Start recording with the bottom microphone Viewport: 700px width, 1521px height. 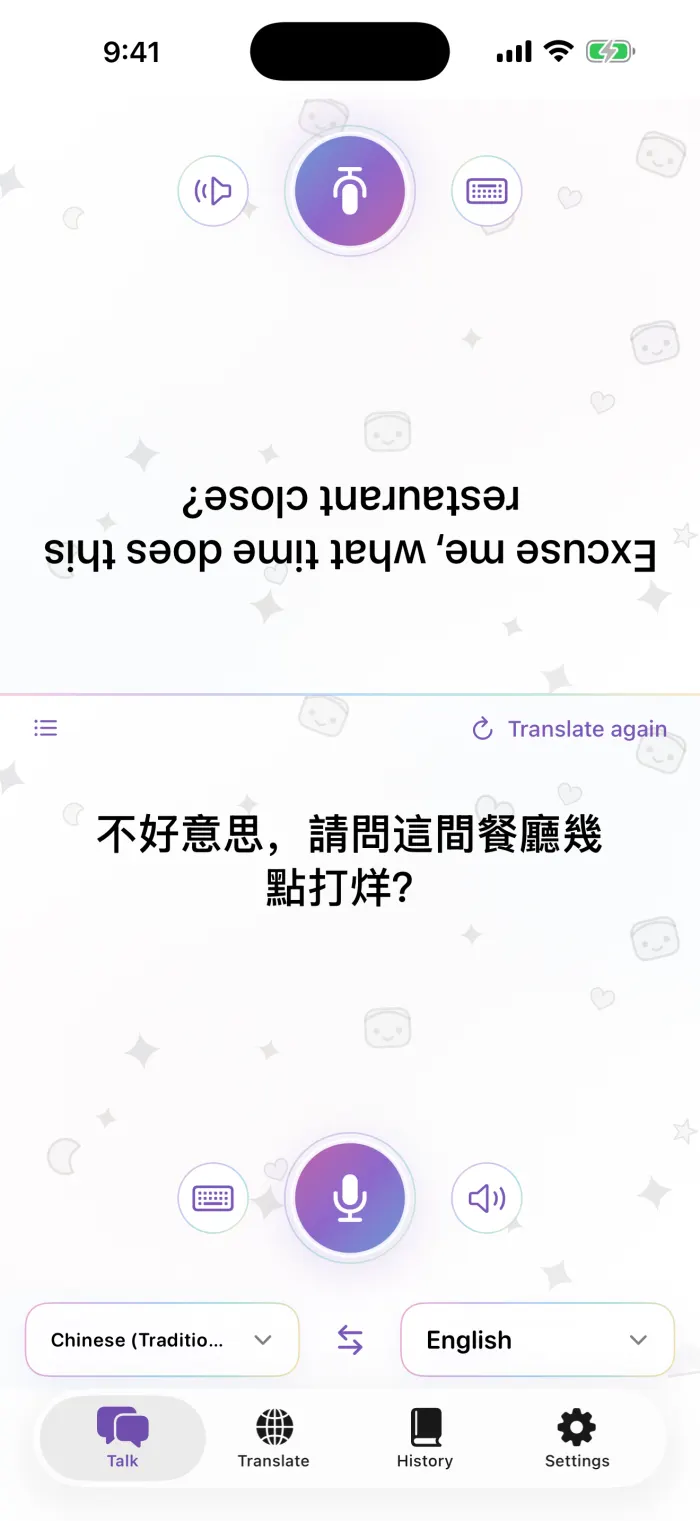[x=350, y=1198]
